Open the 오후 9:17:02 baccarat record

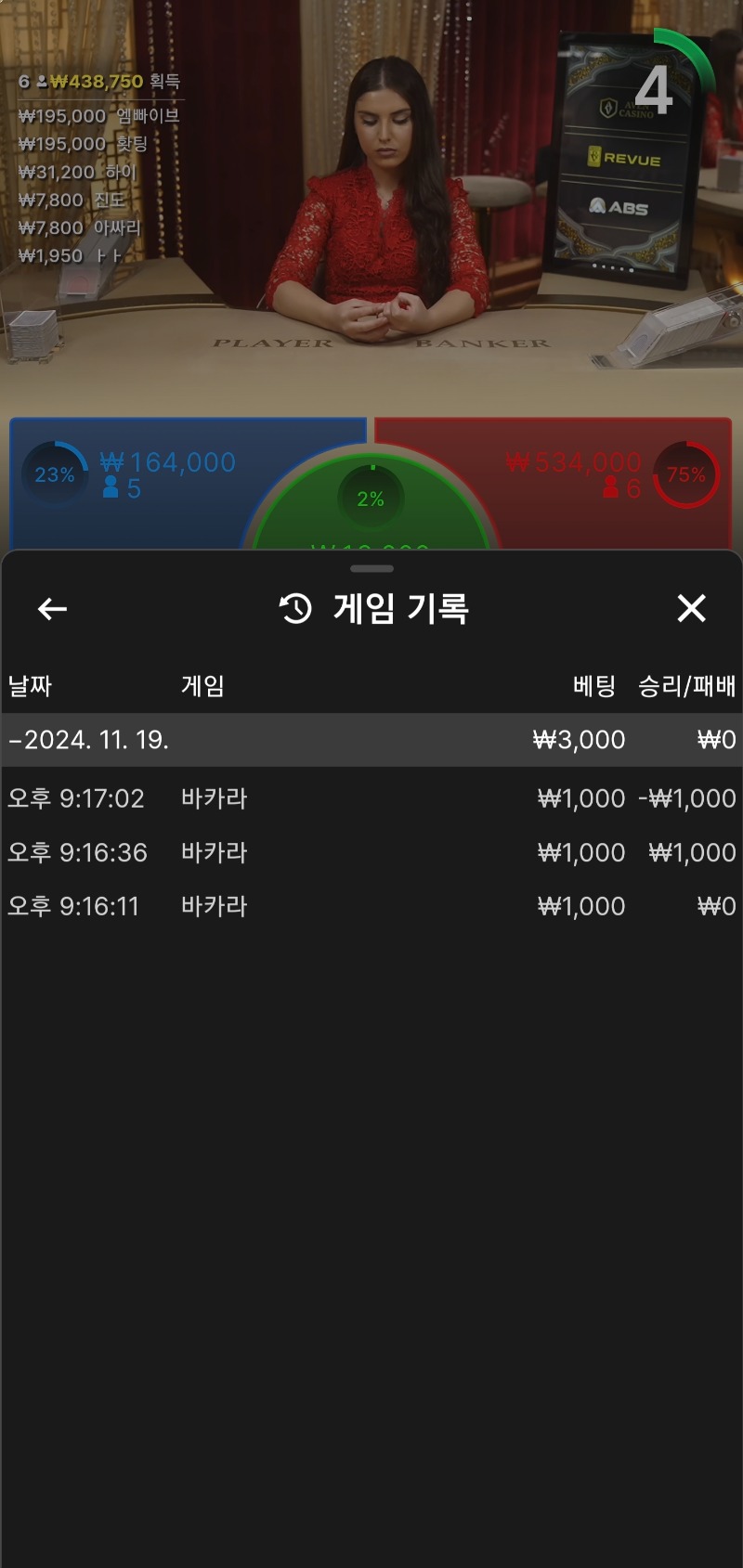(371, 798)
